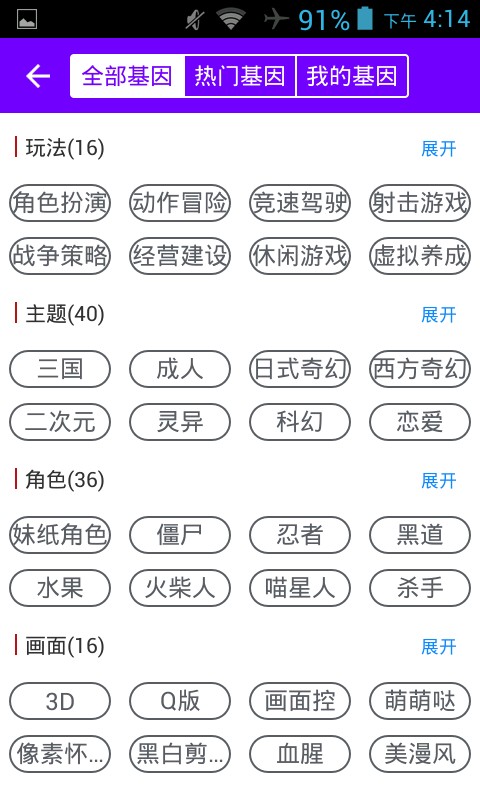Select the 全部基因 tab

[x=127, y=76]
